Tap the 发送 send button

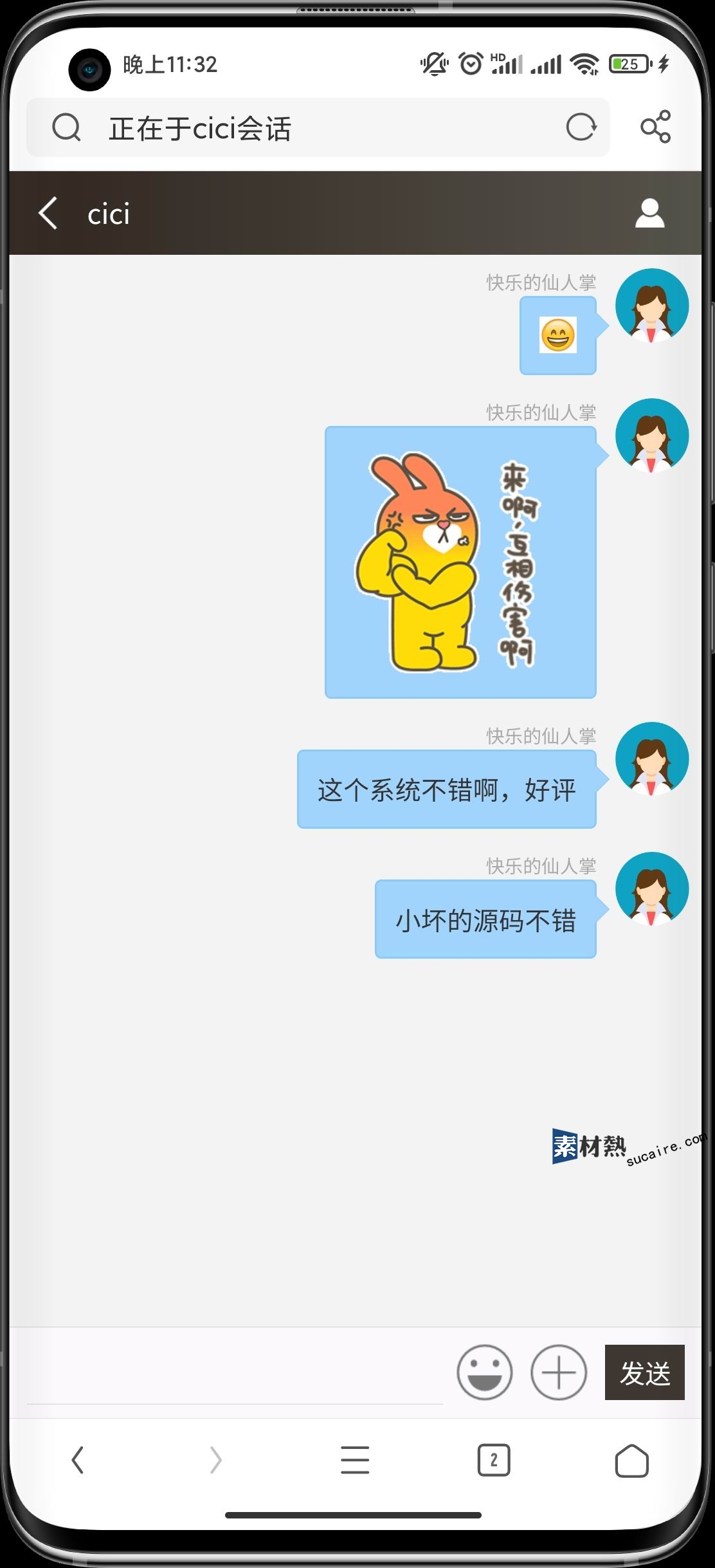644,1372
